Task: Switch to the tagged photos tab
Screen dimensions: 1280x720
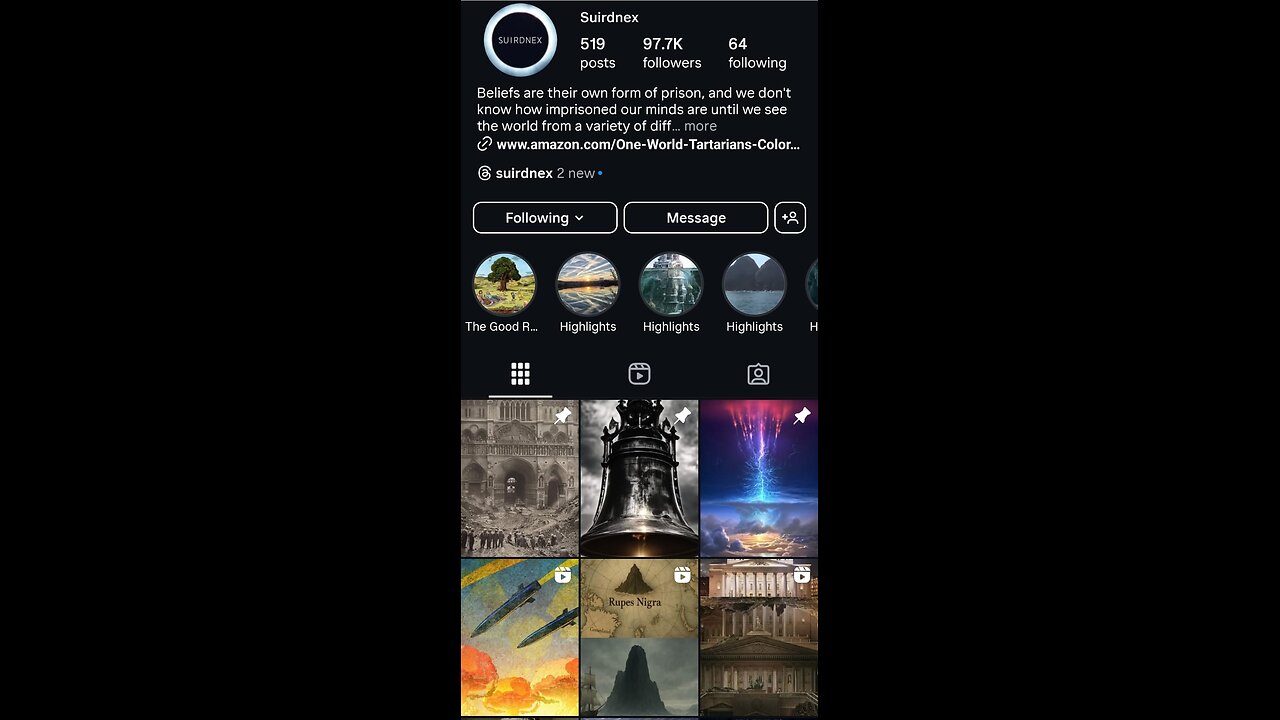Action: point(758,374)
